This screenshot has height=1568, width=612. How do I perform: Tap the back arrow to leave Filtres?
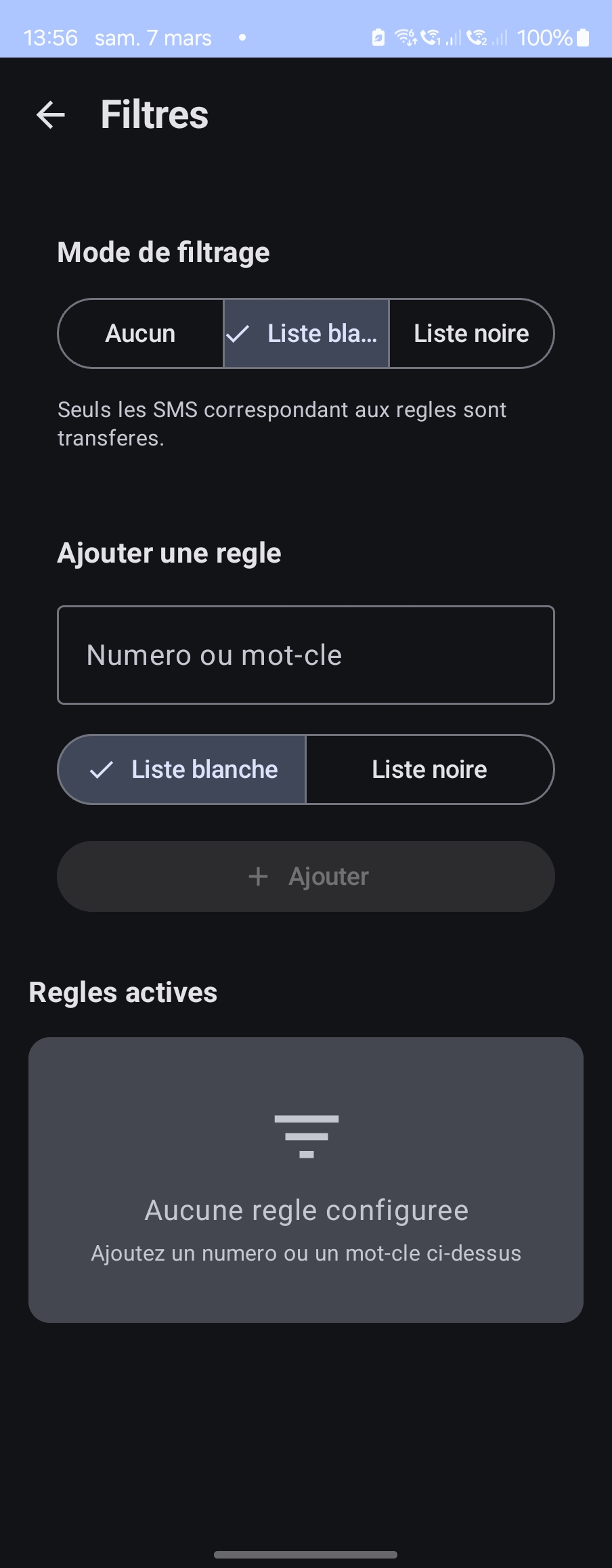click(x=49, y=115)
